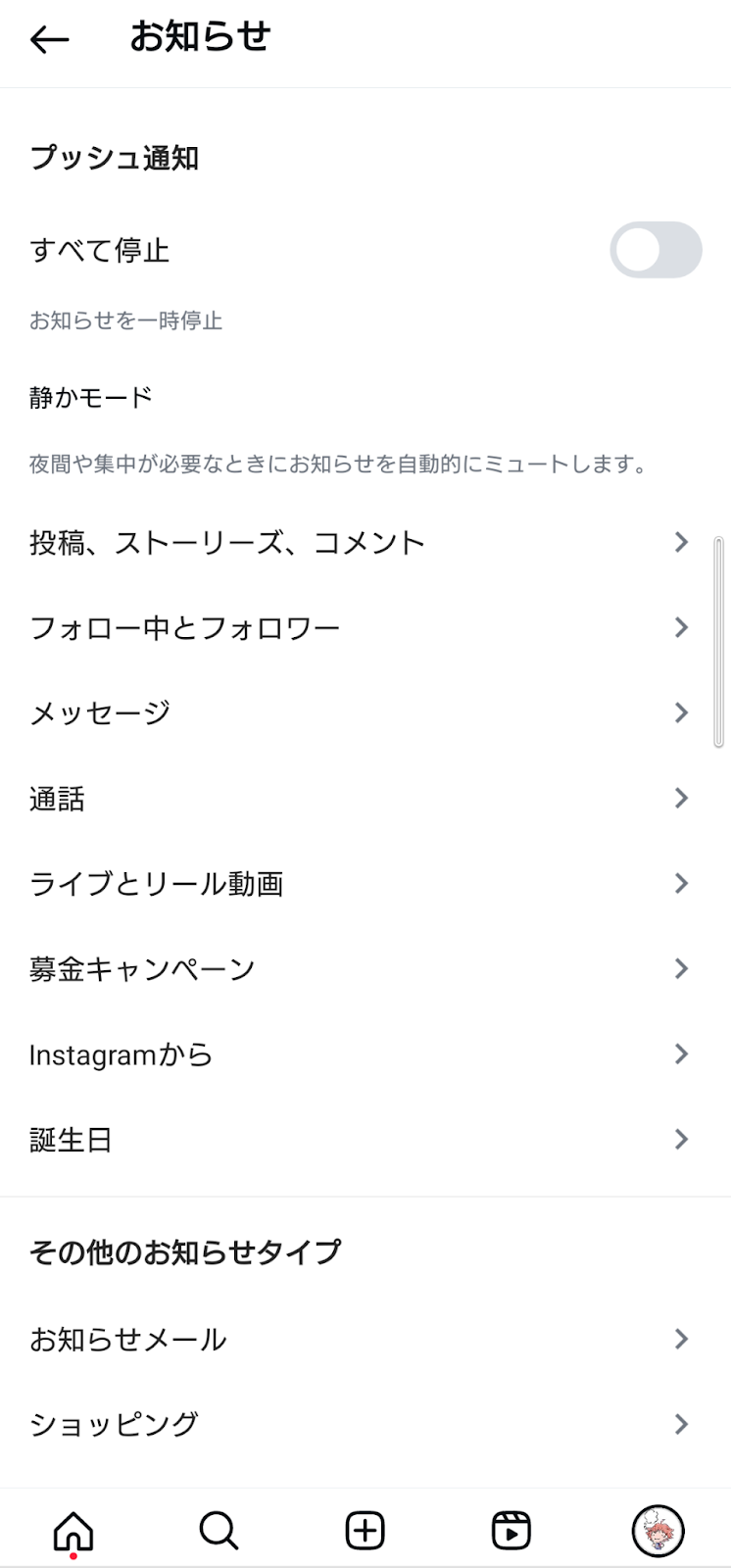The image size is (731, 1568).
Task: Tap the お知らせを一時停止 description under すべて停止
Action: point(125,320)
